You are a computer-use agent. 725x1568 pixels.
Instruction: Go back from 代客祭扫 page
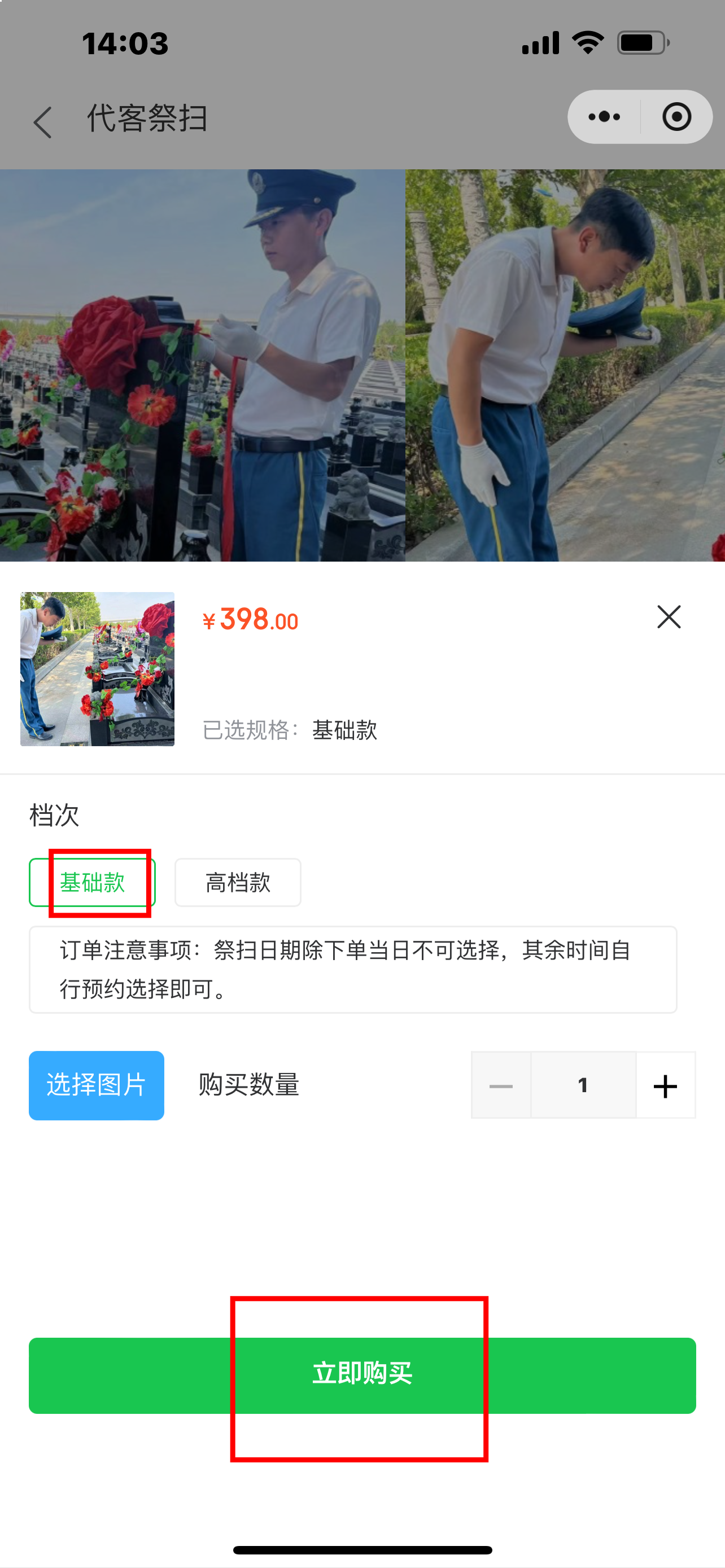pyautogui.click(x=42, y=122)
